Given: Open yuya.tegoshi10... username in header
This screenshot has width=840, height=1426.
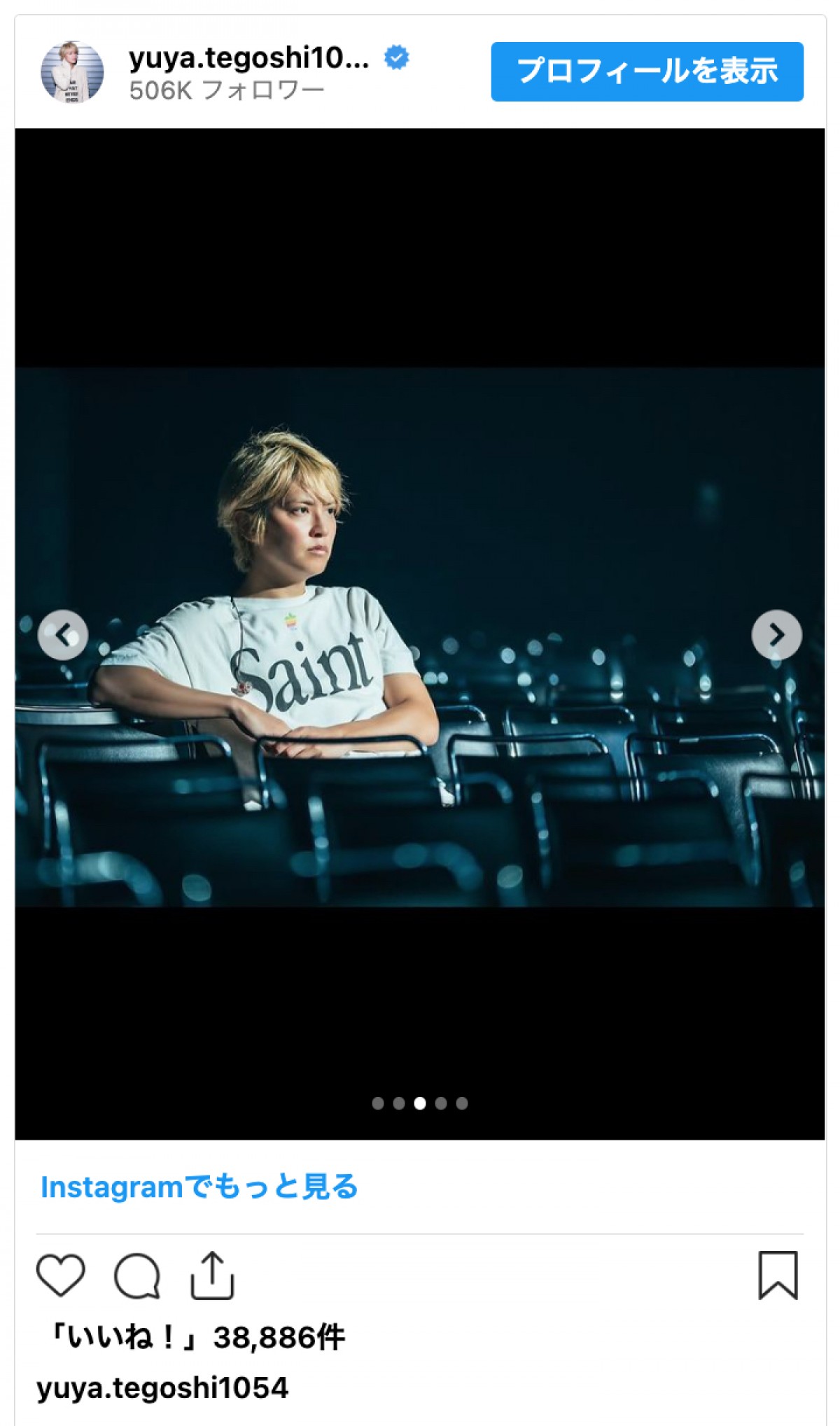Looking at the screenshot, I should [x=248, y=59].
